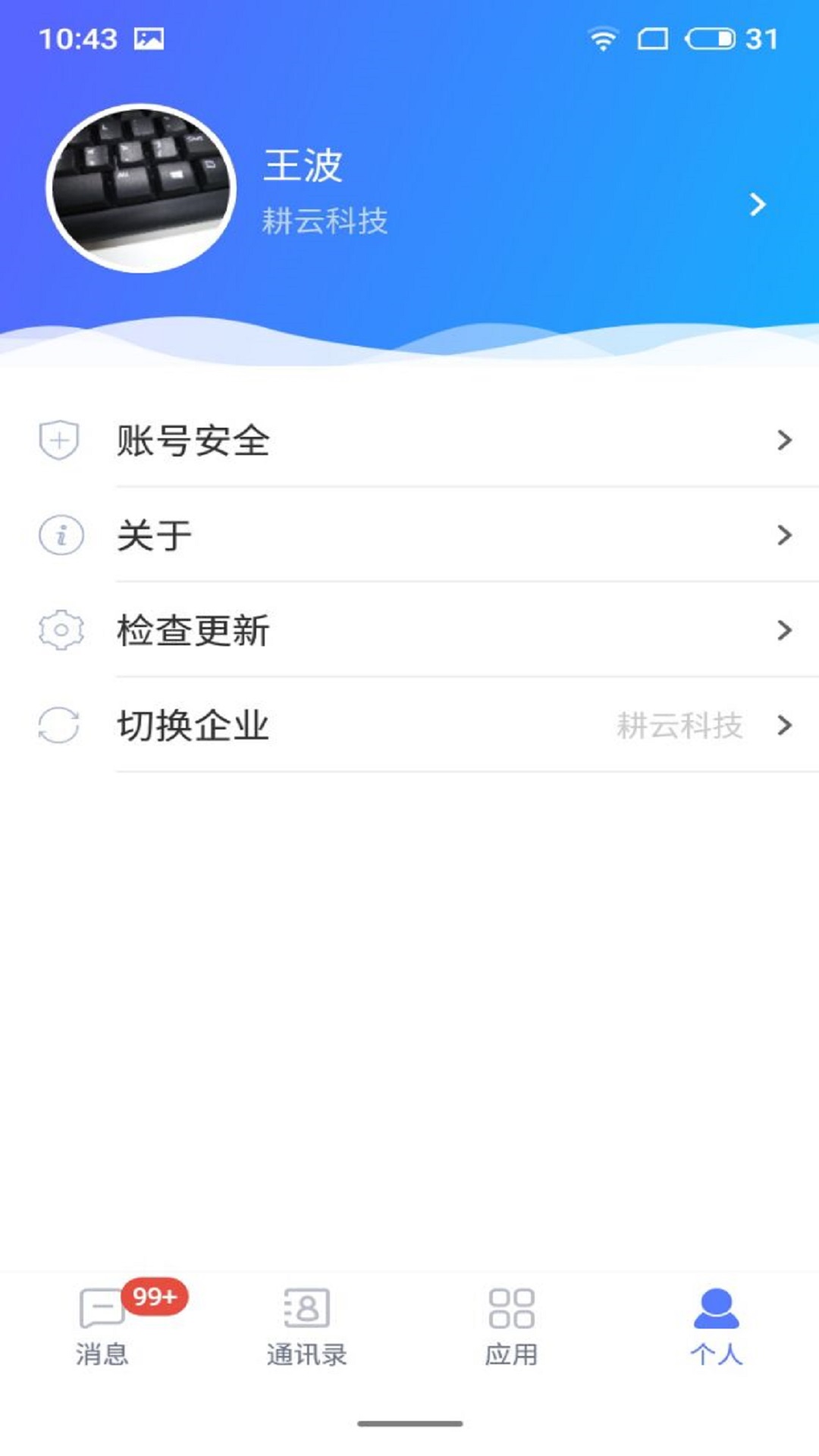
Task: Click the 关于 info icon
Action: [59, 535]
